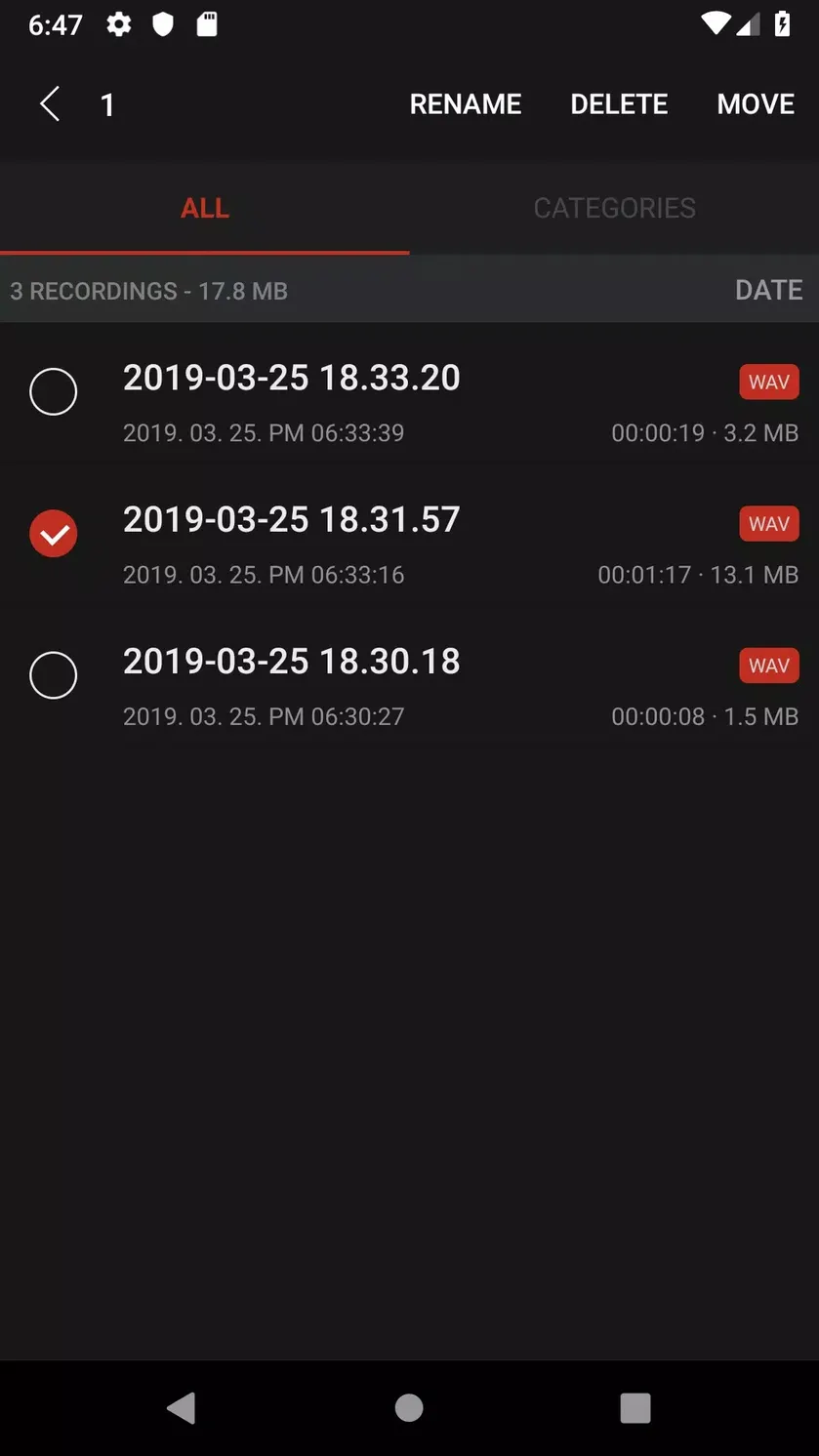
Task: Tap the 2019-03-25 18.33.20 recording row
Action: tap(409, 392)
